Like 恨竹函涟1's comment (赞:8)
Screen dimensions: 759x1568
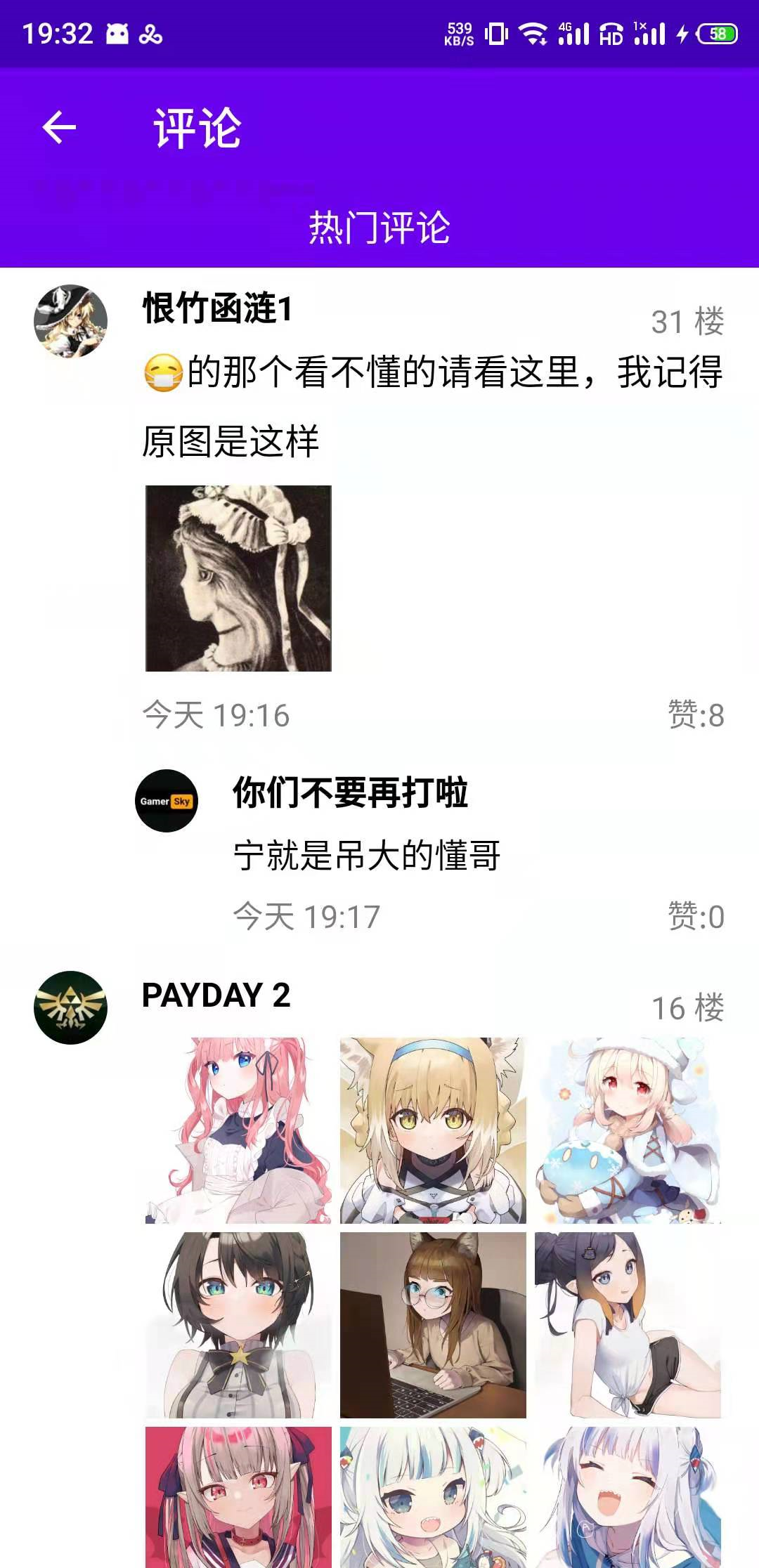(695, 715)
